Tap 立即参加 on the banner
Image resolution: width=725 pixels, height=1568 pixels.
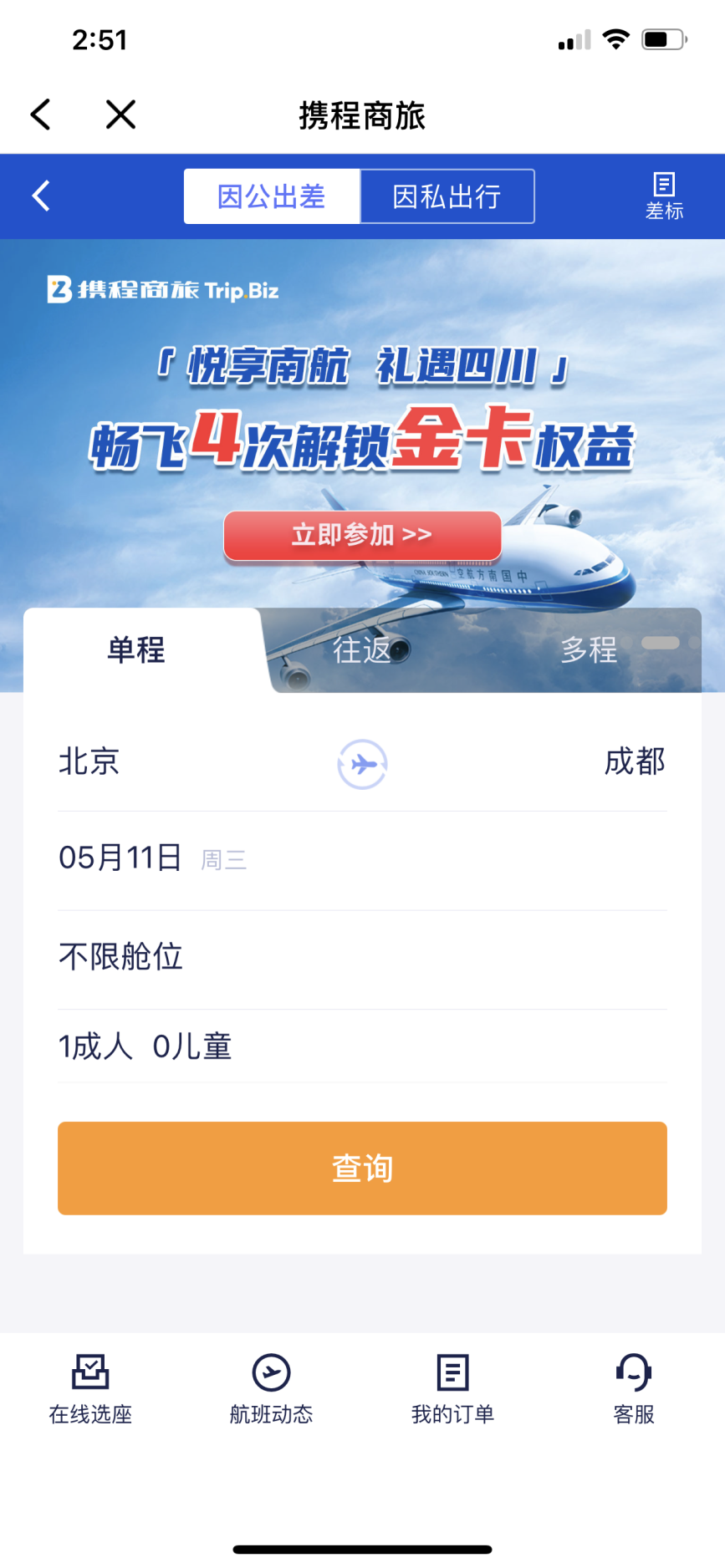click(x=362, y=535)
